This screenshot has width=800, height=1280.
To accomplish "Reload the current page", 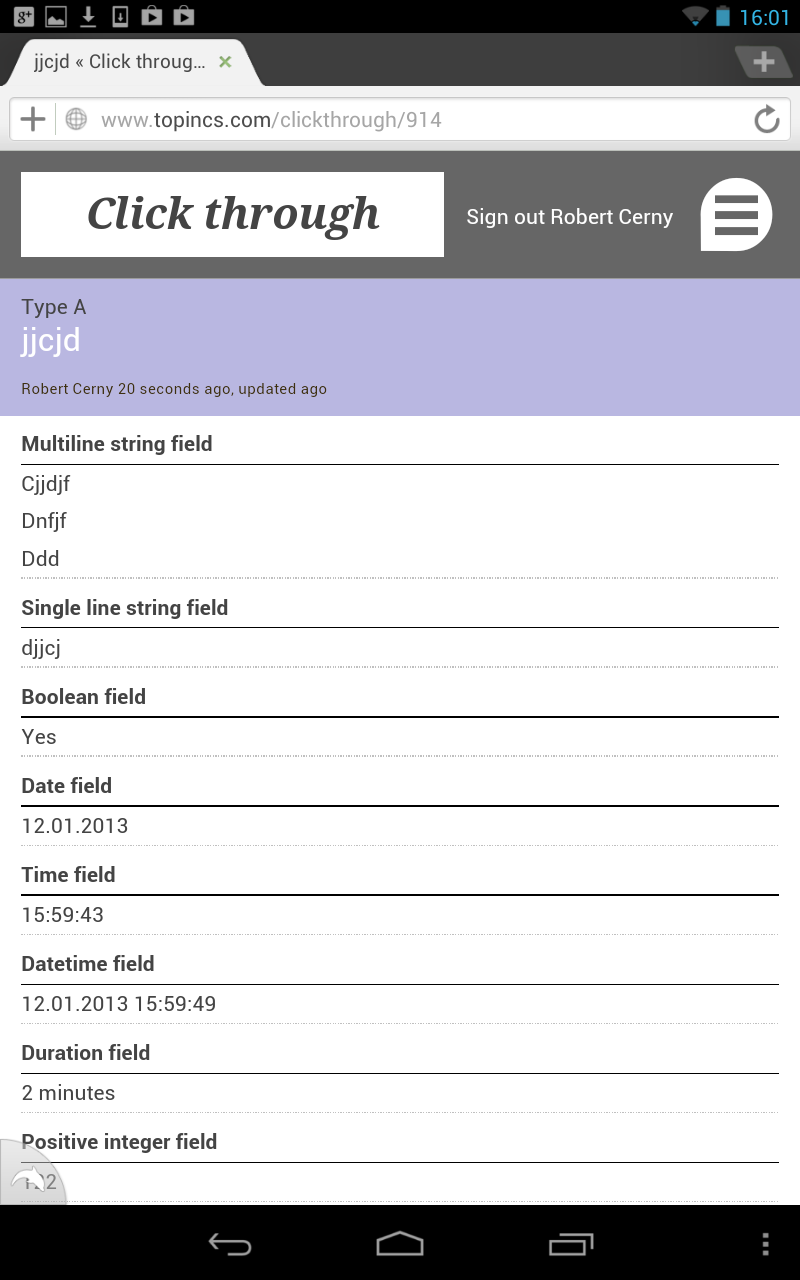I will point(766,120).
